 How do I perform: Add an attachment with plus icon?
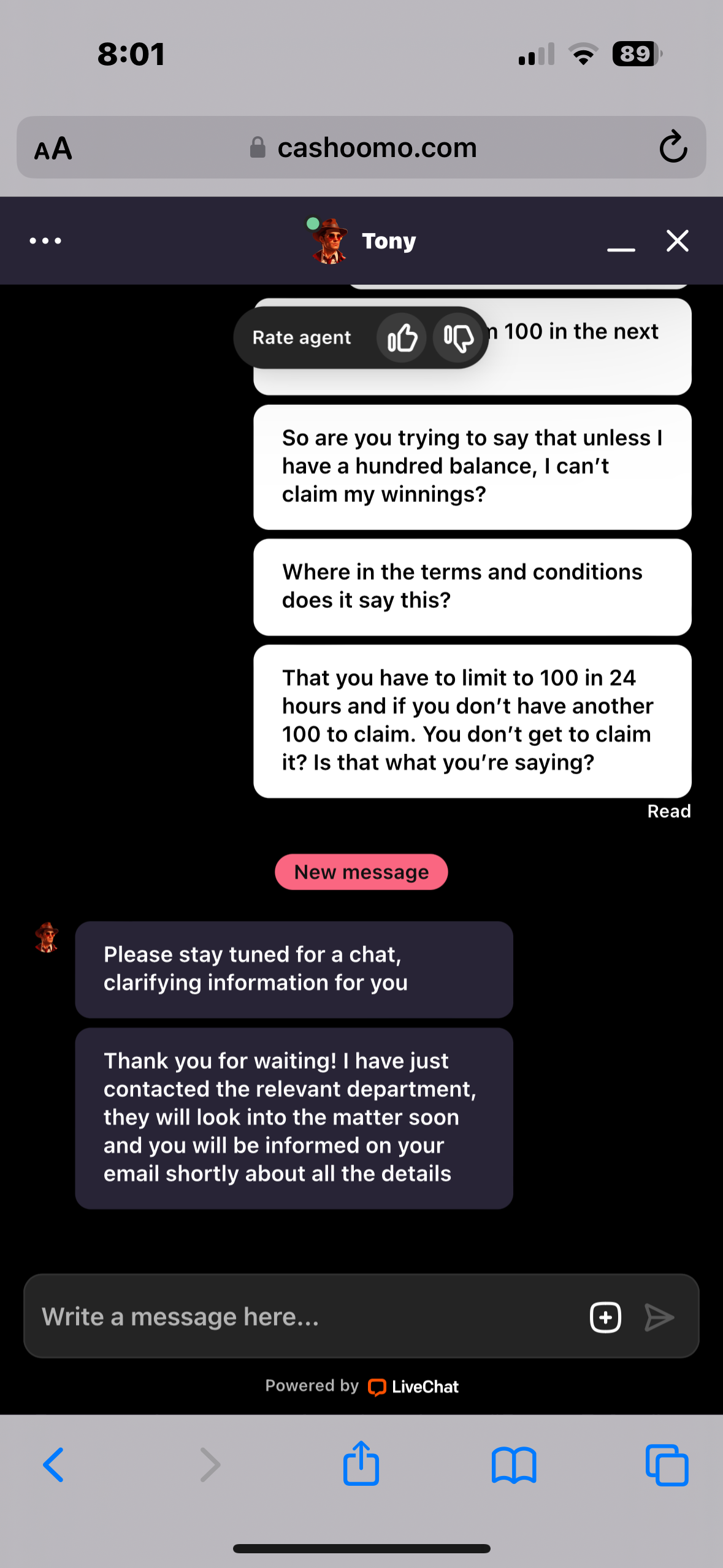(605, 1317)
